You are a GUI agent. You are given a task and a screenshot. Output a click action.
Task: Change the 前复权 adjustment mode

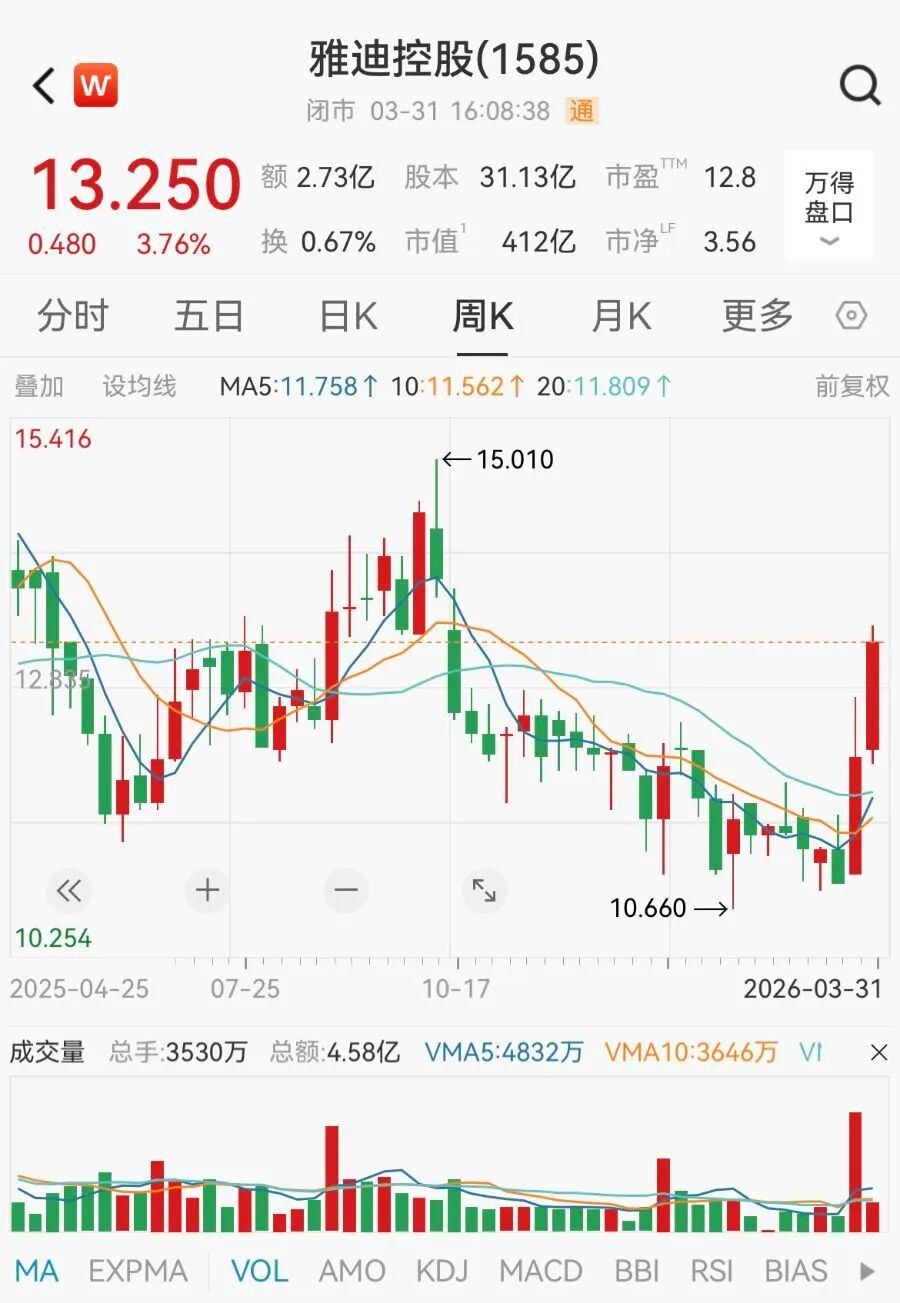852,386
